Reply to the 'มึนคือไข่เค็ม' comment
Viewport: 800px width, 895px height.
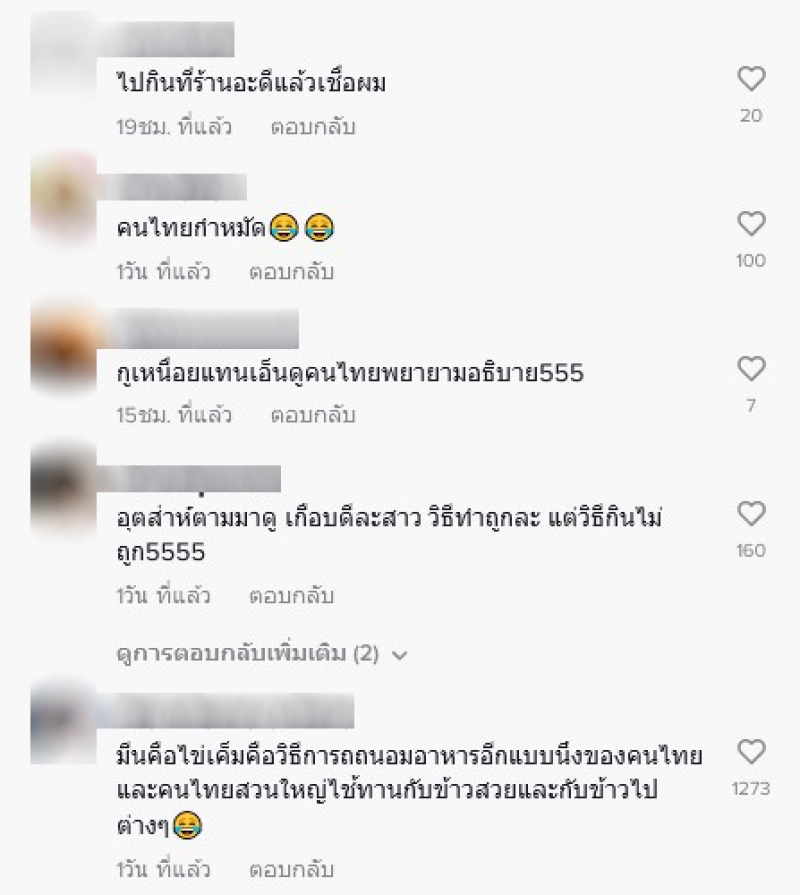(291, 869)
